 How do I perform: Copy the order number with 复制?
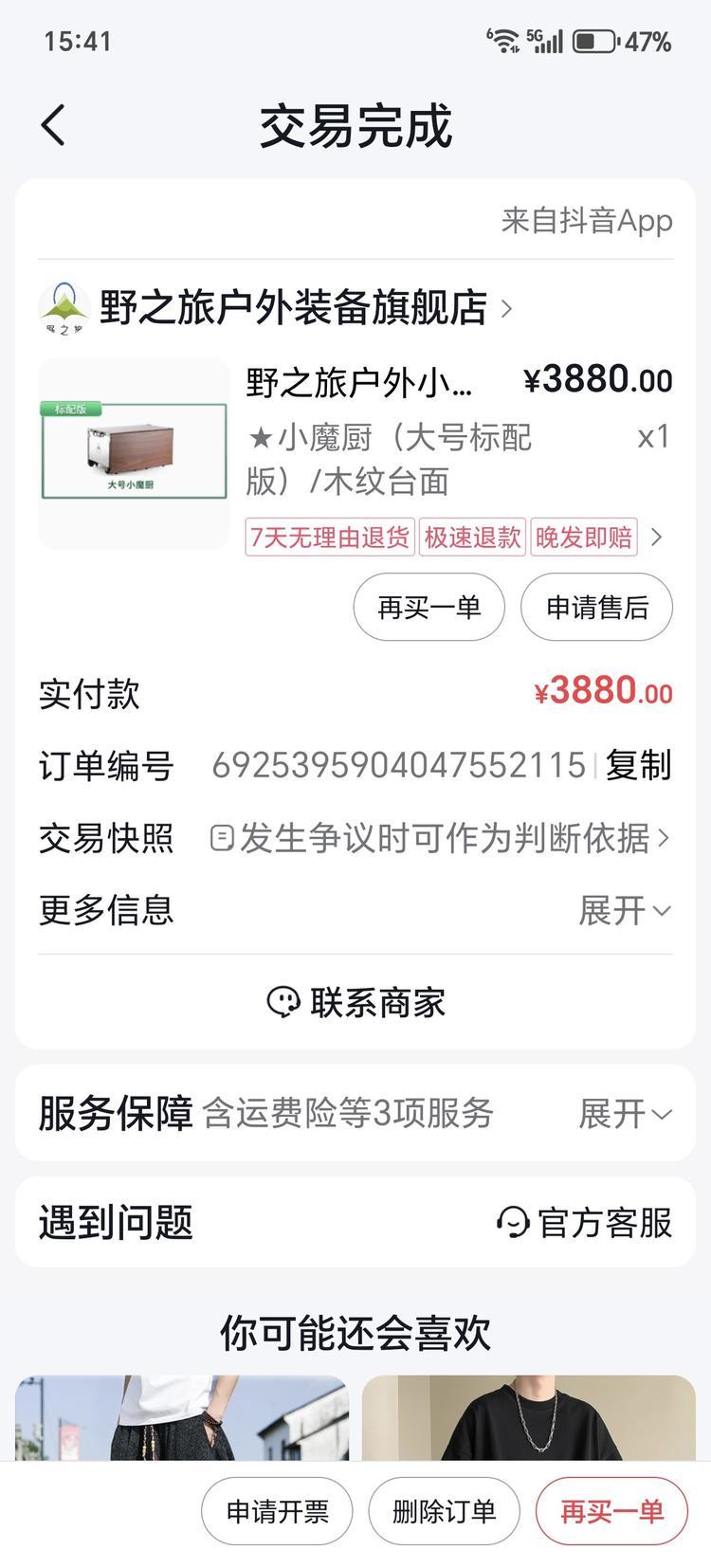coord(638,765)
